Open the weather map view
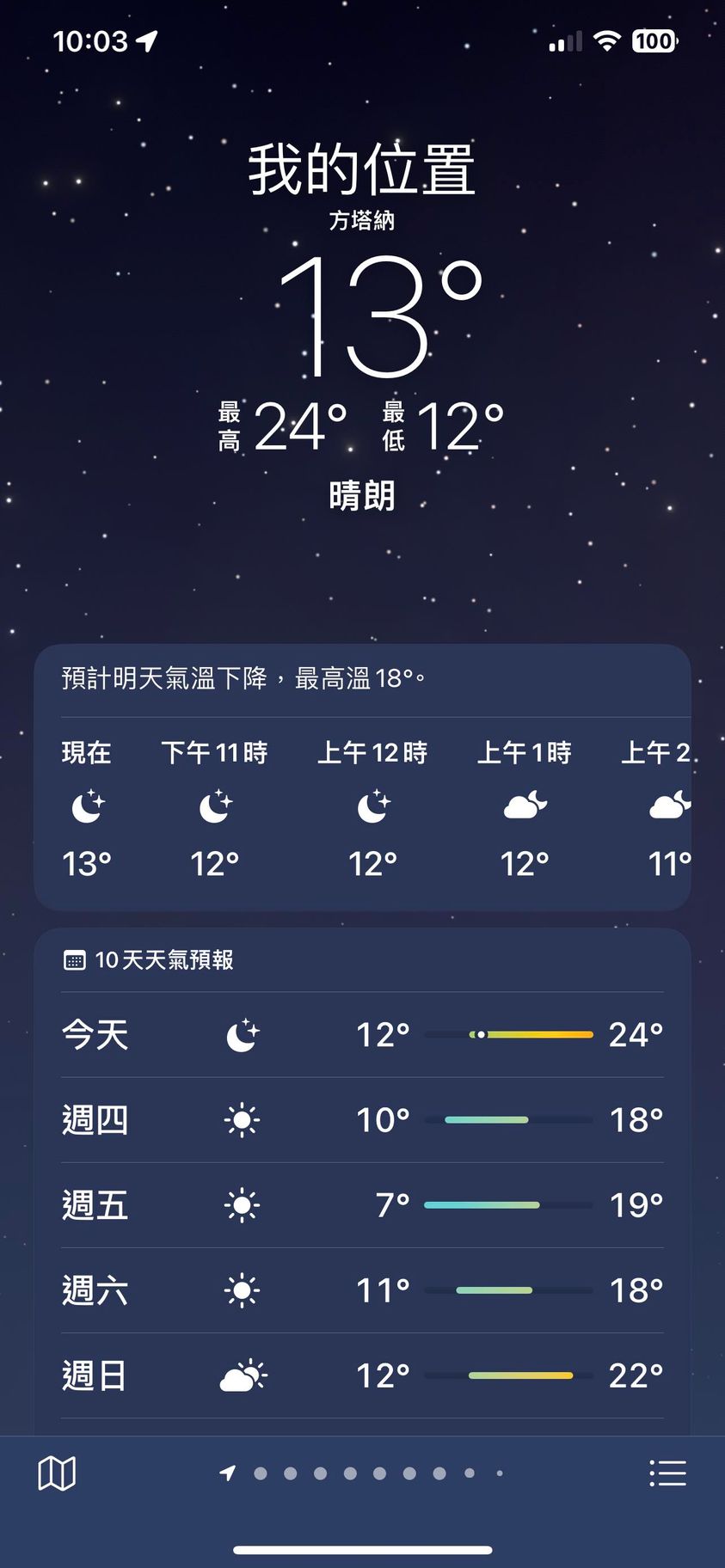 (x=57, y=1473)
